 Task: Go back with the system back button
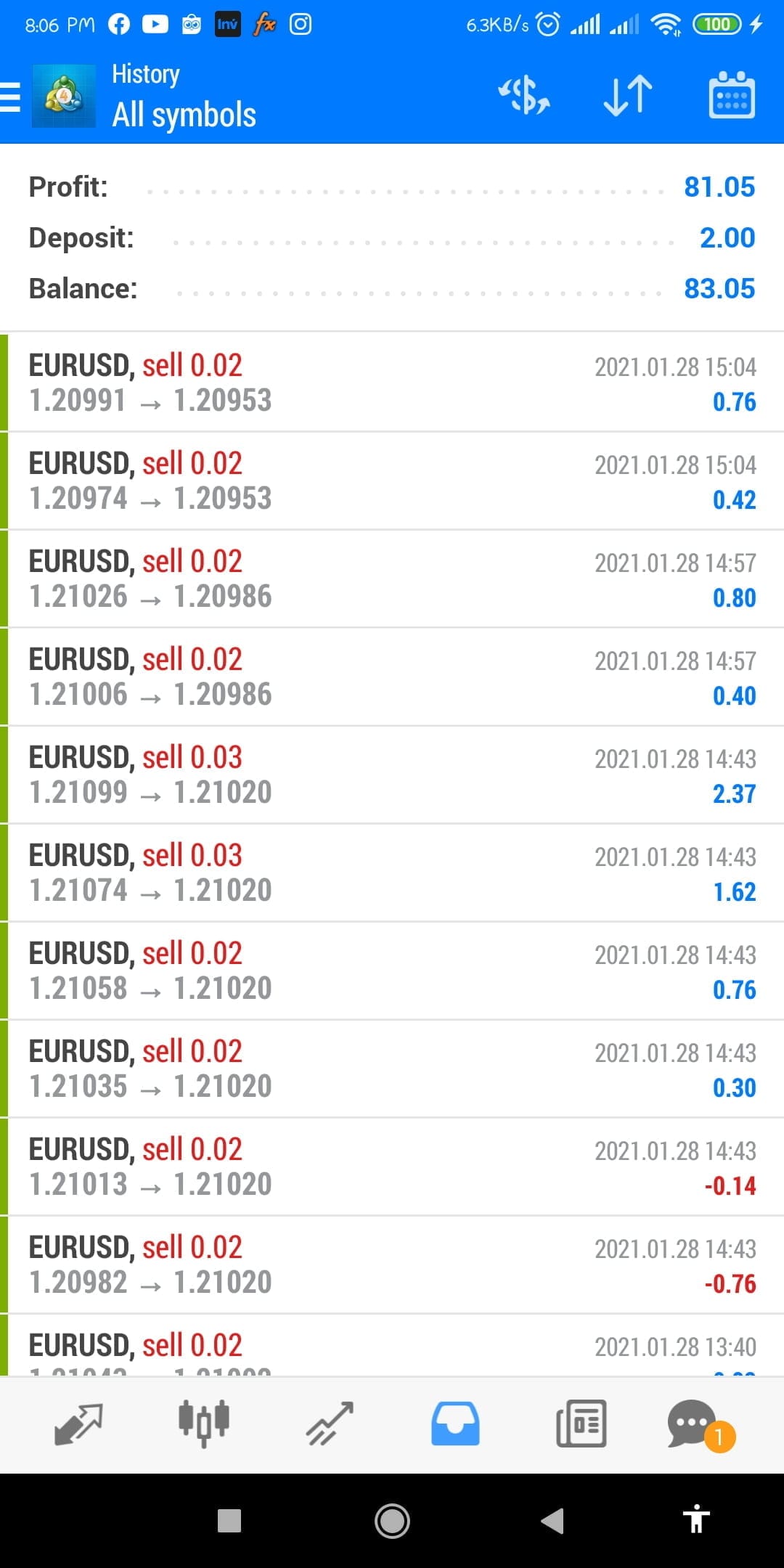pyautogui.click(x=553, y=1520)
